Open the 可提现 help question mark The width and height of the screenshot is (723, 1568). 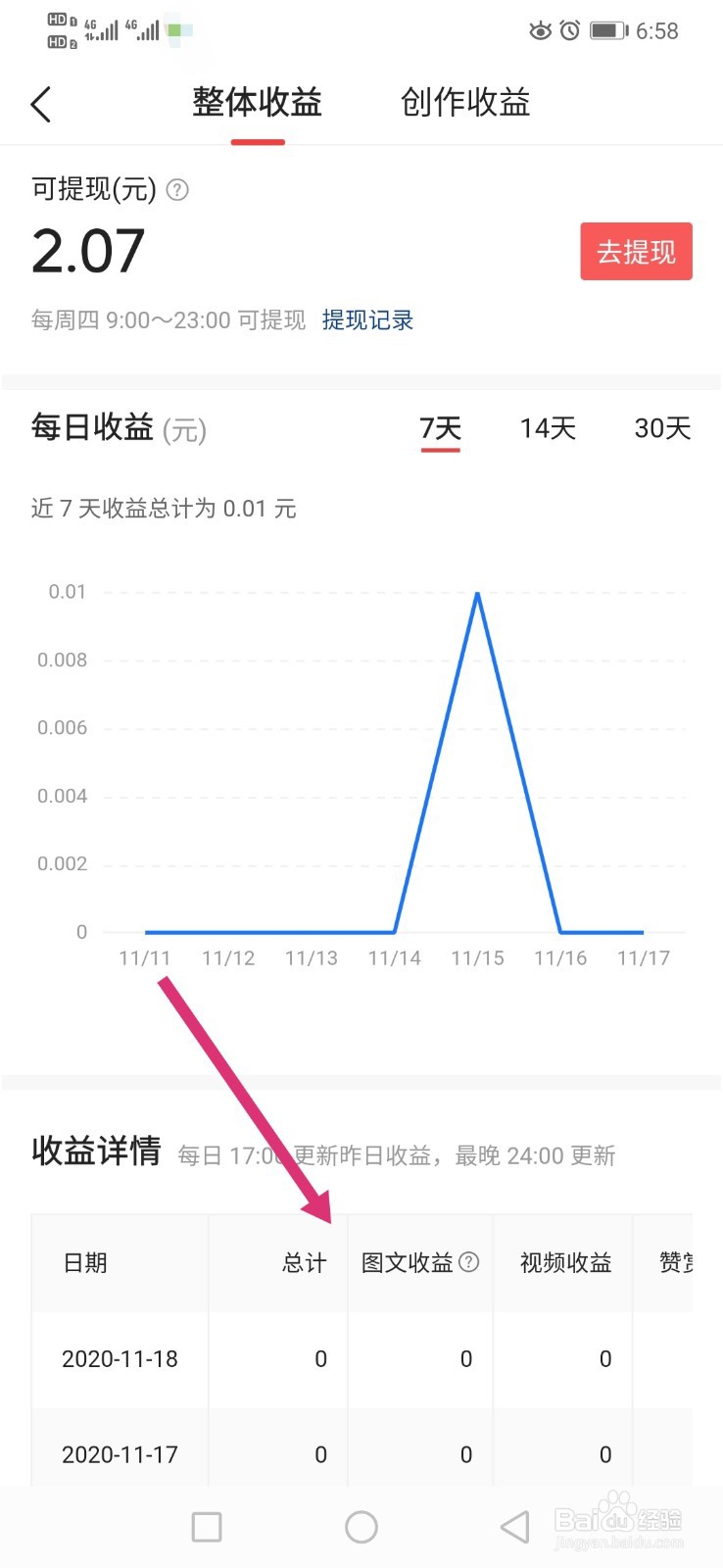(x=177, y=190)
